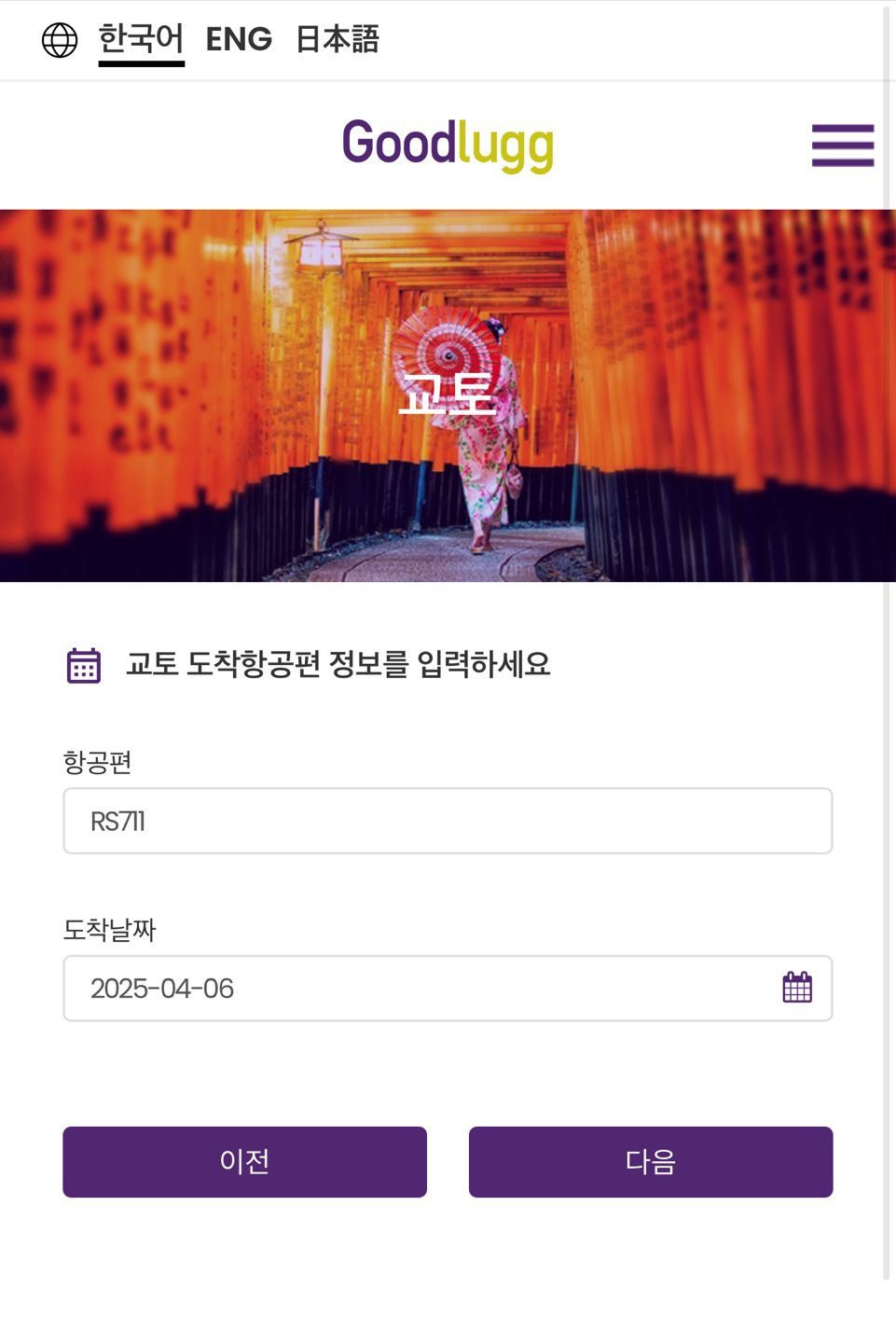The width and height of the screenshot is (896, 1343).
Task: Switch language to ENG
Action: tap(239, 39)
